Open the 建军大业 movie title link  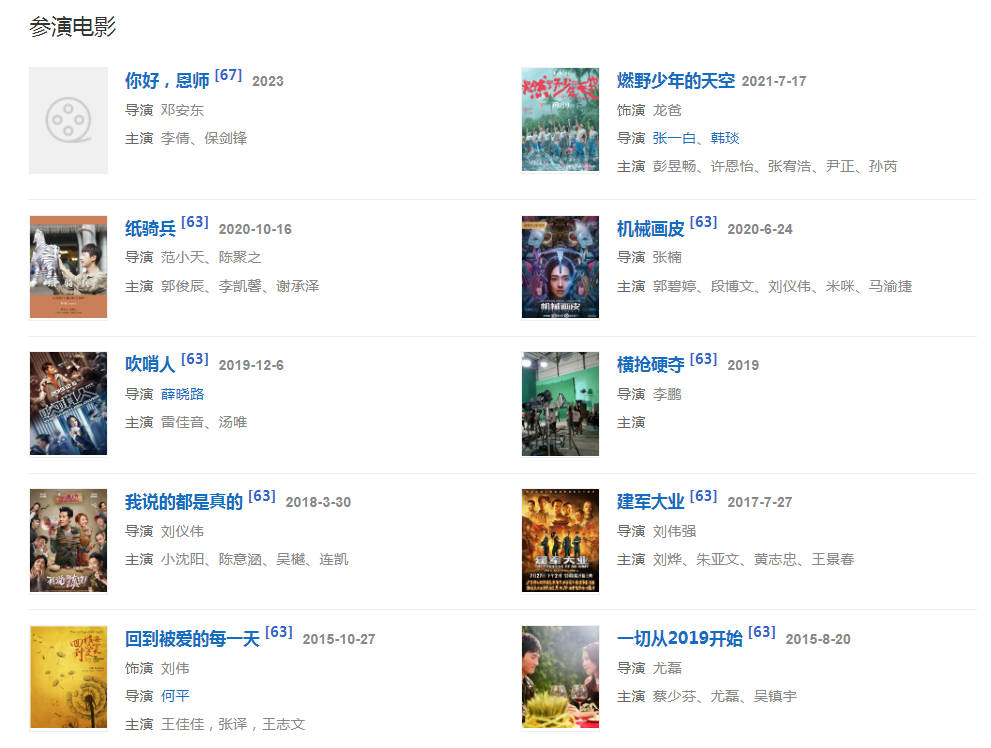(650, 502)
